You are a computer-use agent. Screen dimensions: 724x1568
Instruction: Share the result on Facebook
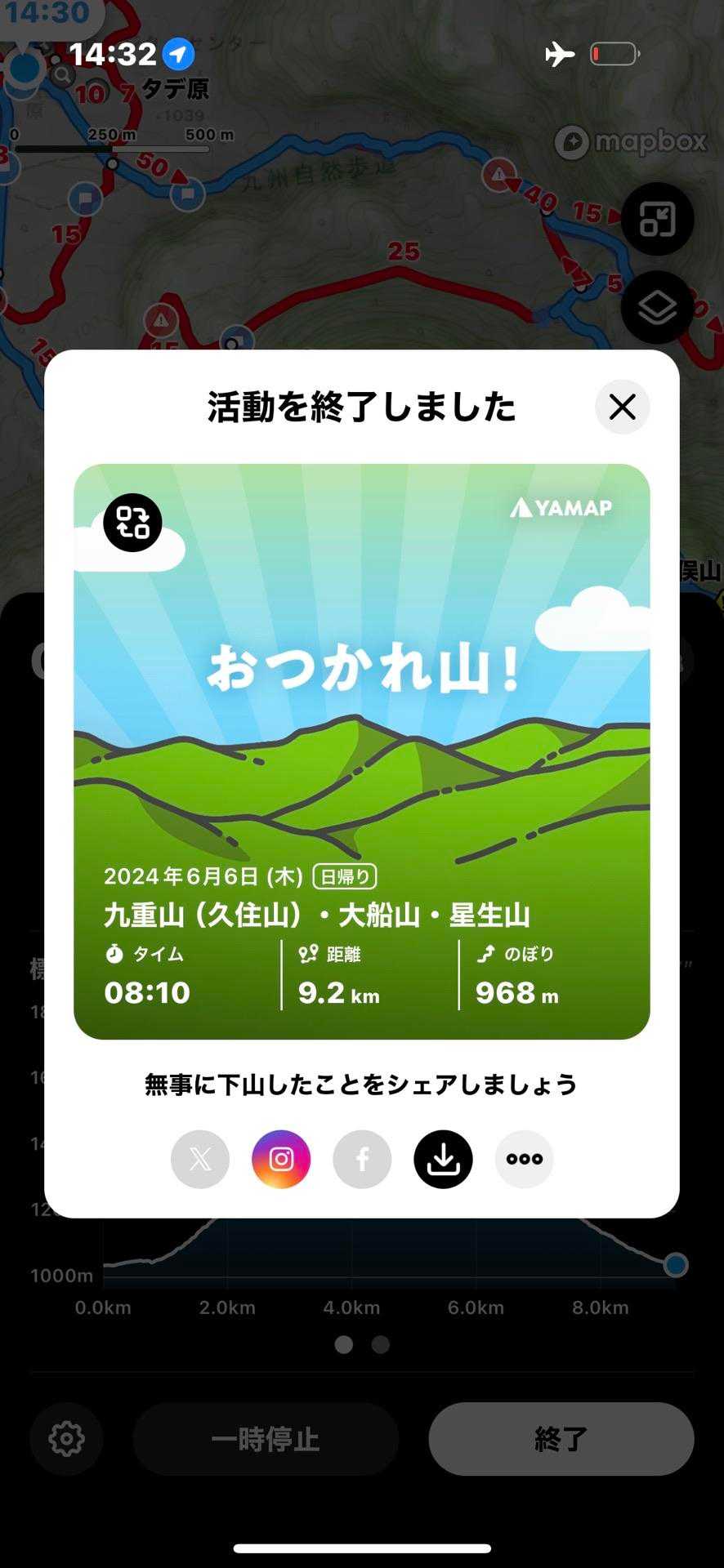pos(362,1159)
